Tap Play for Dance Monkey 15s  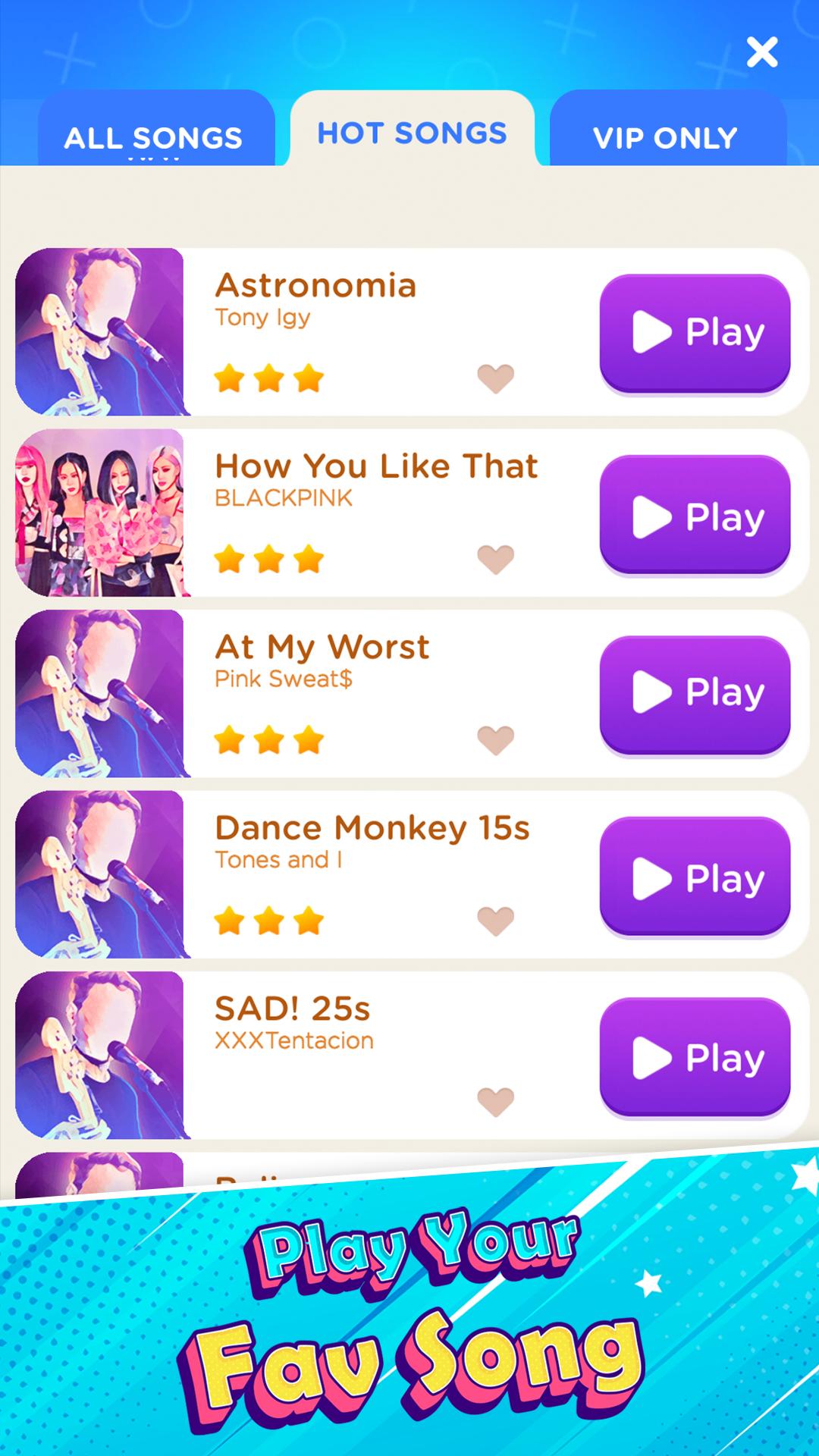click(695, 877)
